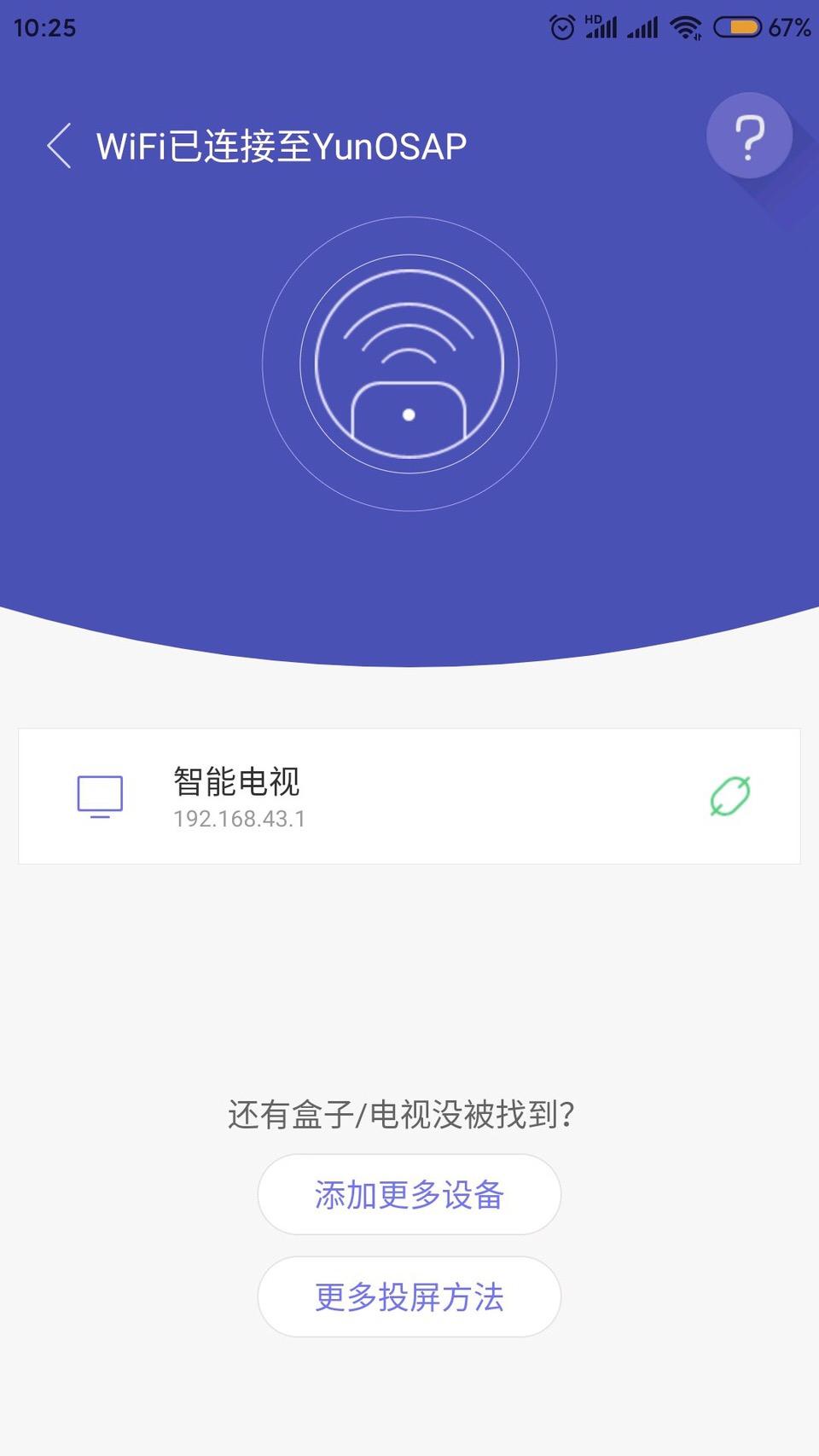Select the connected device card 智能电视 row
The height and width of the screenshot is (1456, 819).
[x=409, y=795]
